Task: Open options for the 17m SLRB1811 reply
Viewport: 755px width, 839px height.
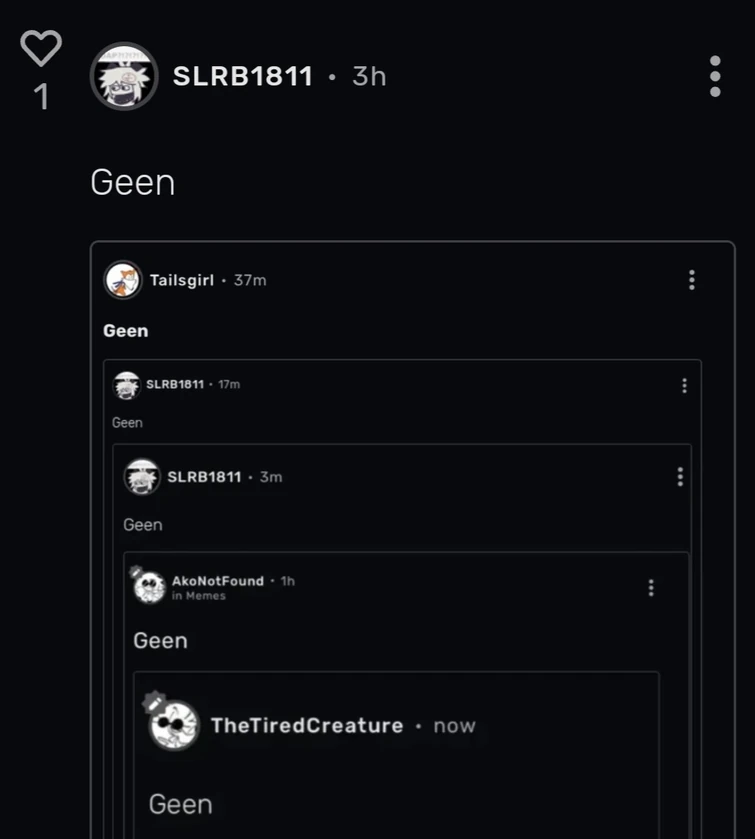Action: (684, 384)
